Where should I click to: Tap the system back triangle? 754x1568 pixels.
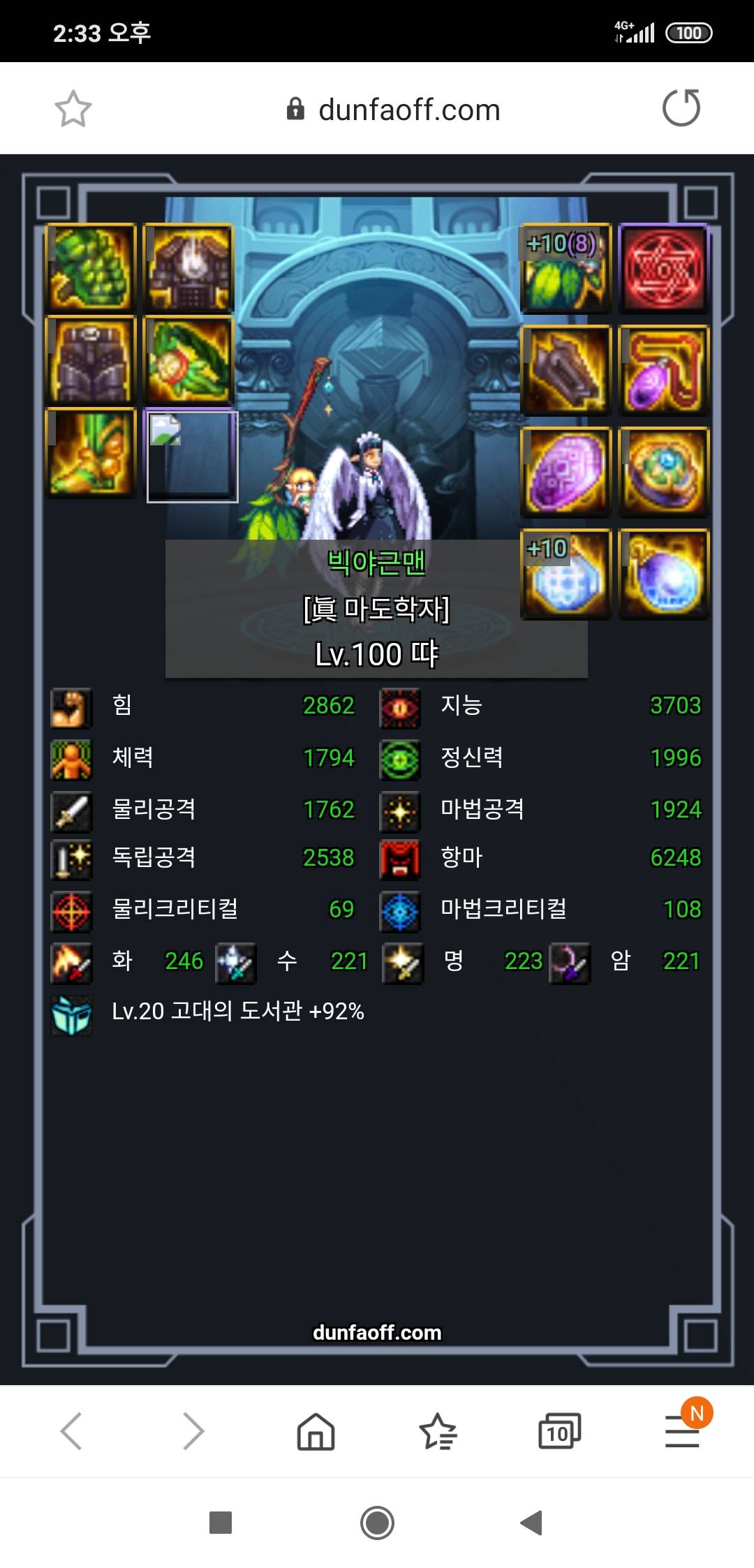(532, 1523)
